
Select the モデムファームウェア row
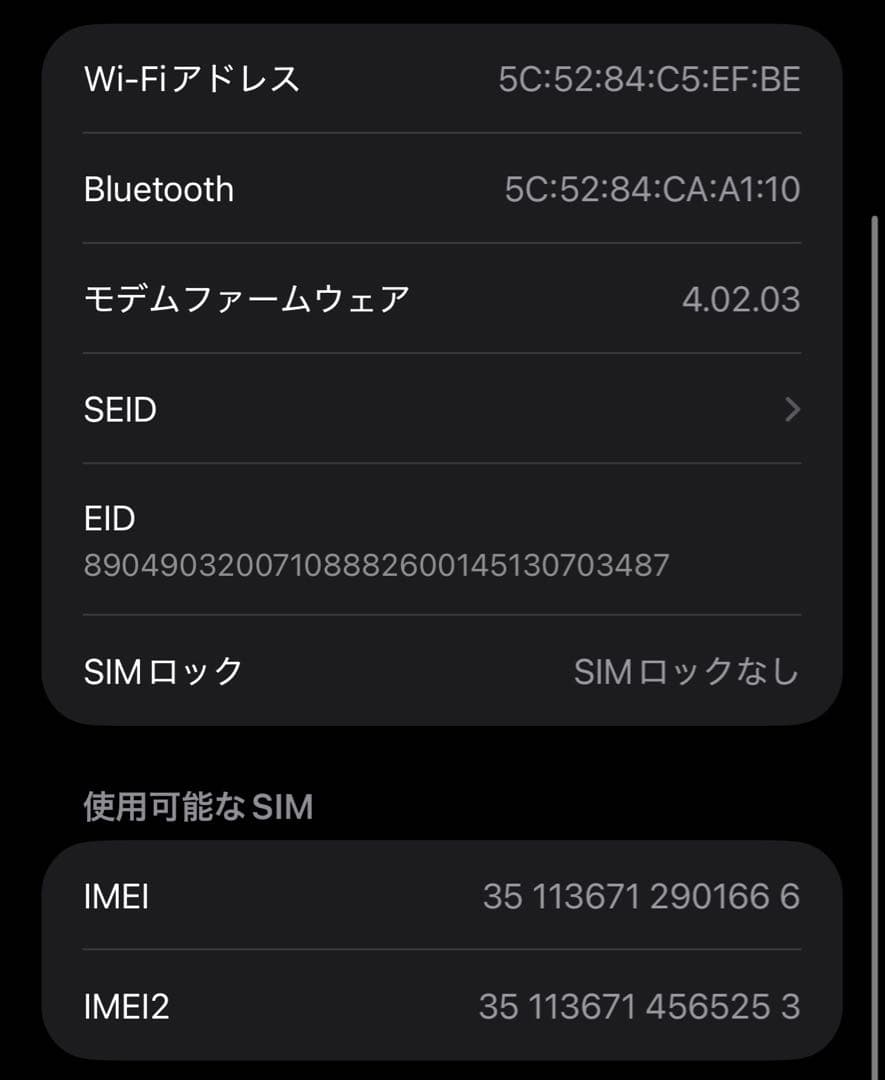440,299
